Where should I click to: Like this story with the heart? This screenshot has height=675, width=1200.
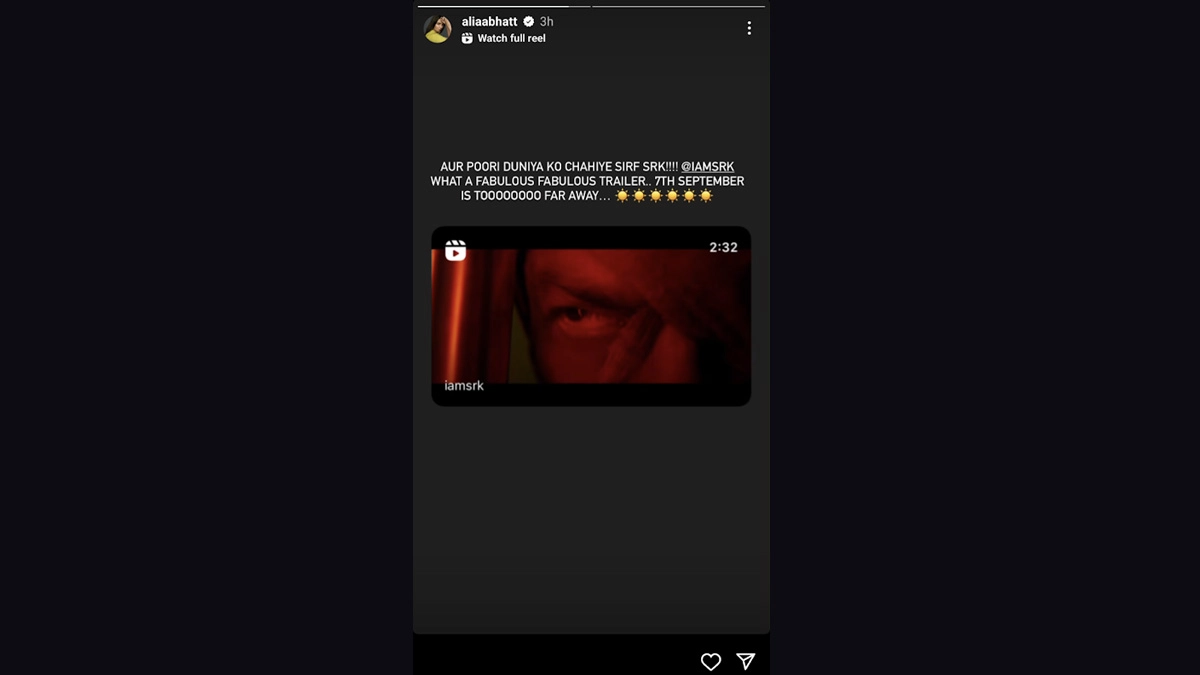[711, 662]
